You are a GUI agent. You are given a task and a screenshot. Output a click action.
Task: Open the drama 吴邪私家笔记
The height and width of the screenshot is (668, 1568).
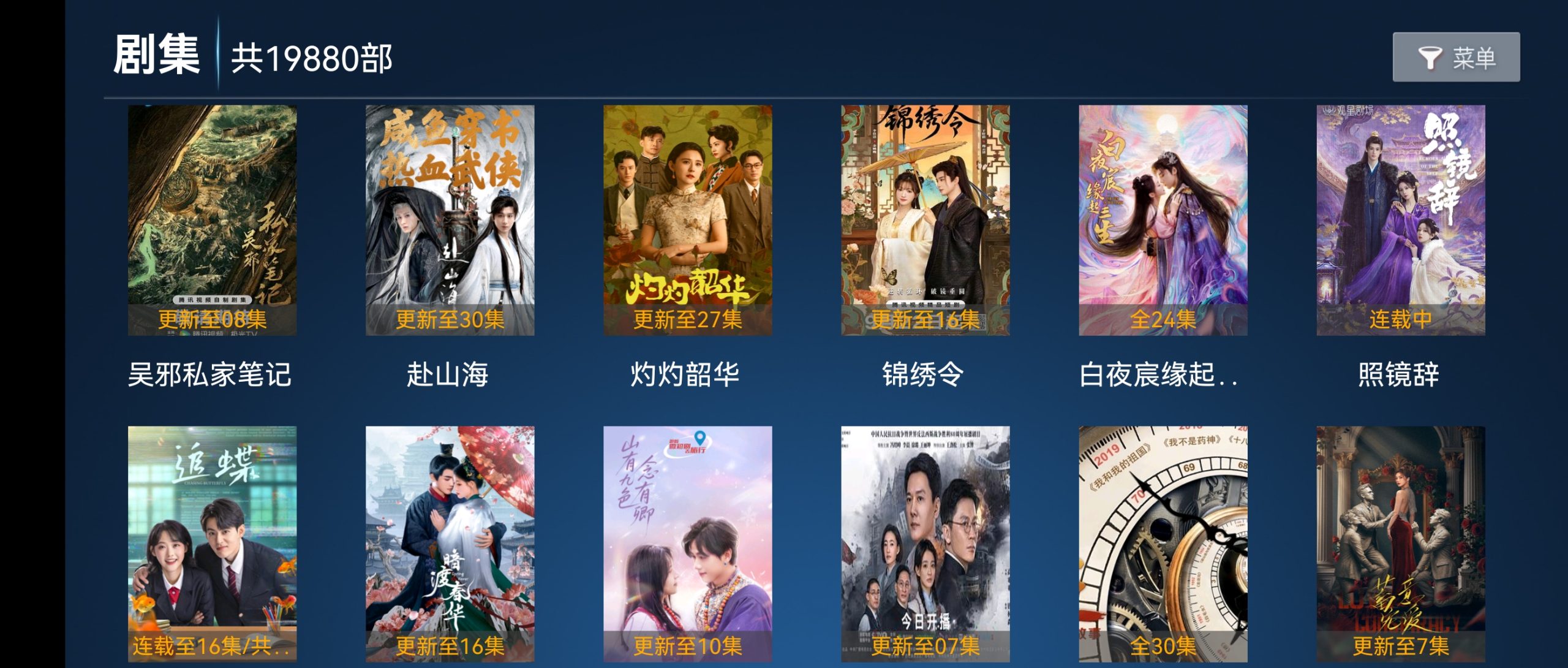click(x=212, y=221)
